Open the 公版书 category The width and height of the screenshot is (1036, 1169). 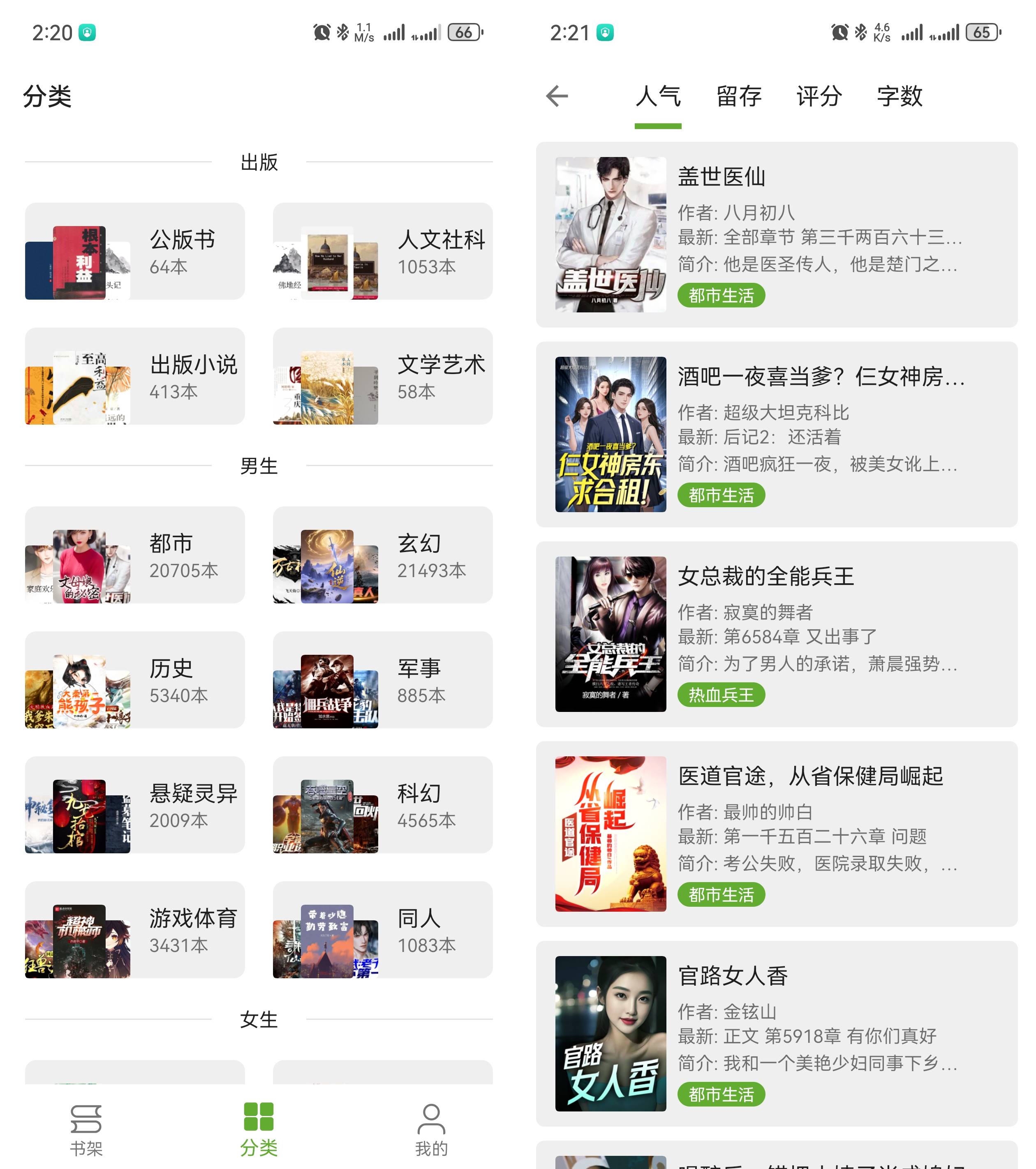coord(134,251)
